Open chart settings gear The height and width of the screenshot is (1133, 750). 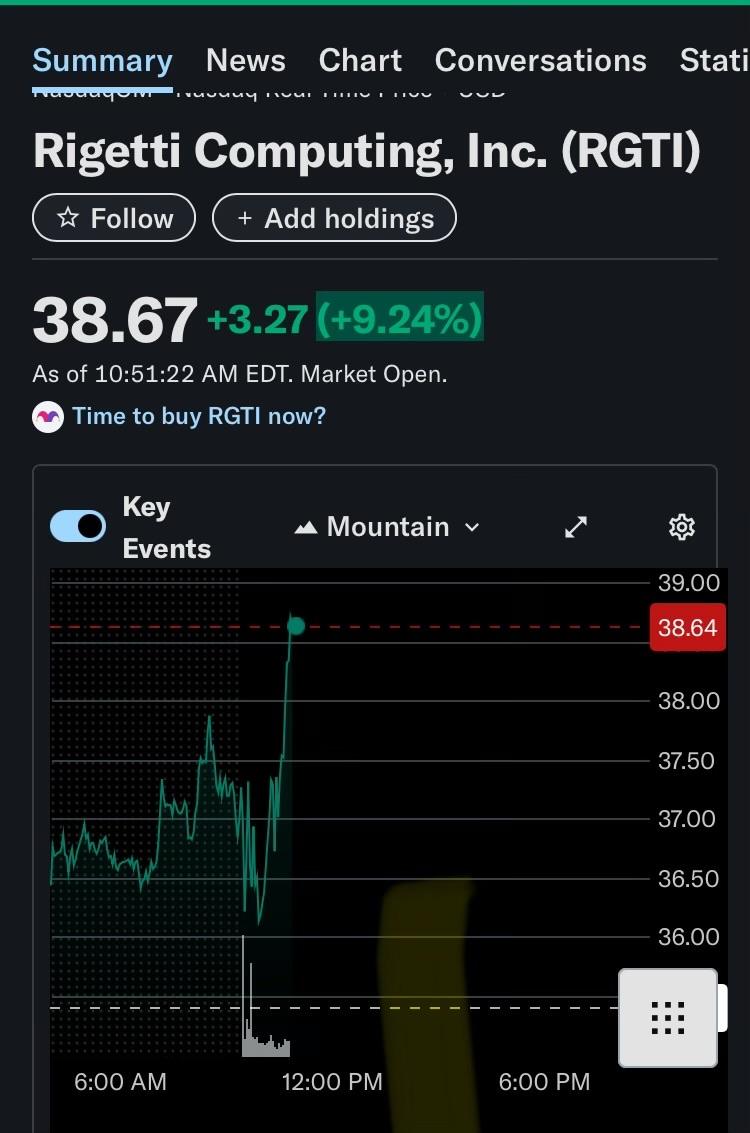pos(681,527)
